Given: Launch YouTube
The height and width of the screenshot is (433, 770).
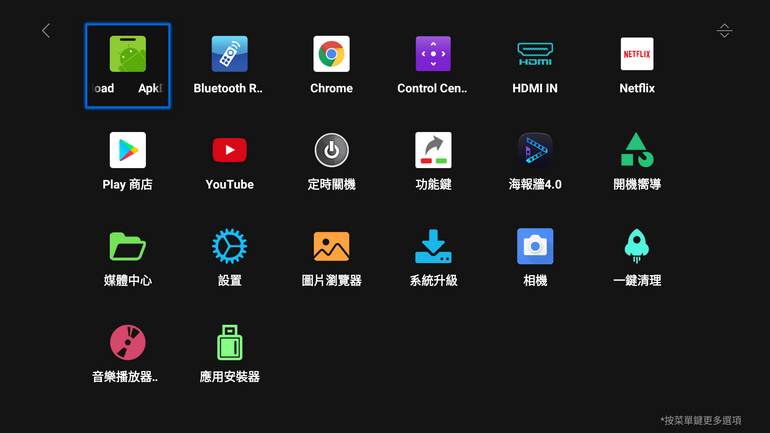Looking at the screenshot, I should pyautogui.click(x=229, y=150).
